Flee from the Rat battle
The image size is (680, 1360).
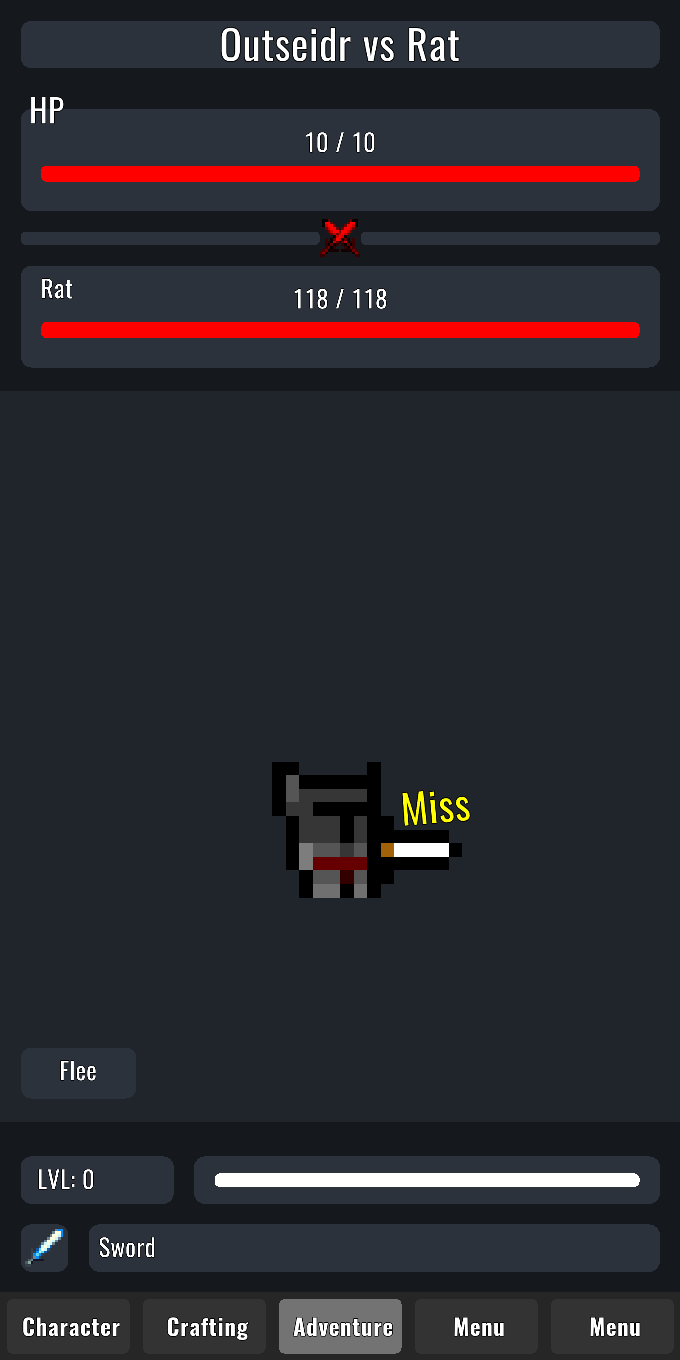(x=78, y=1073)
